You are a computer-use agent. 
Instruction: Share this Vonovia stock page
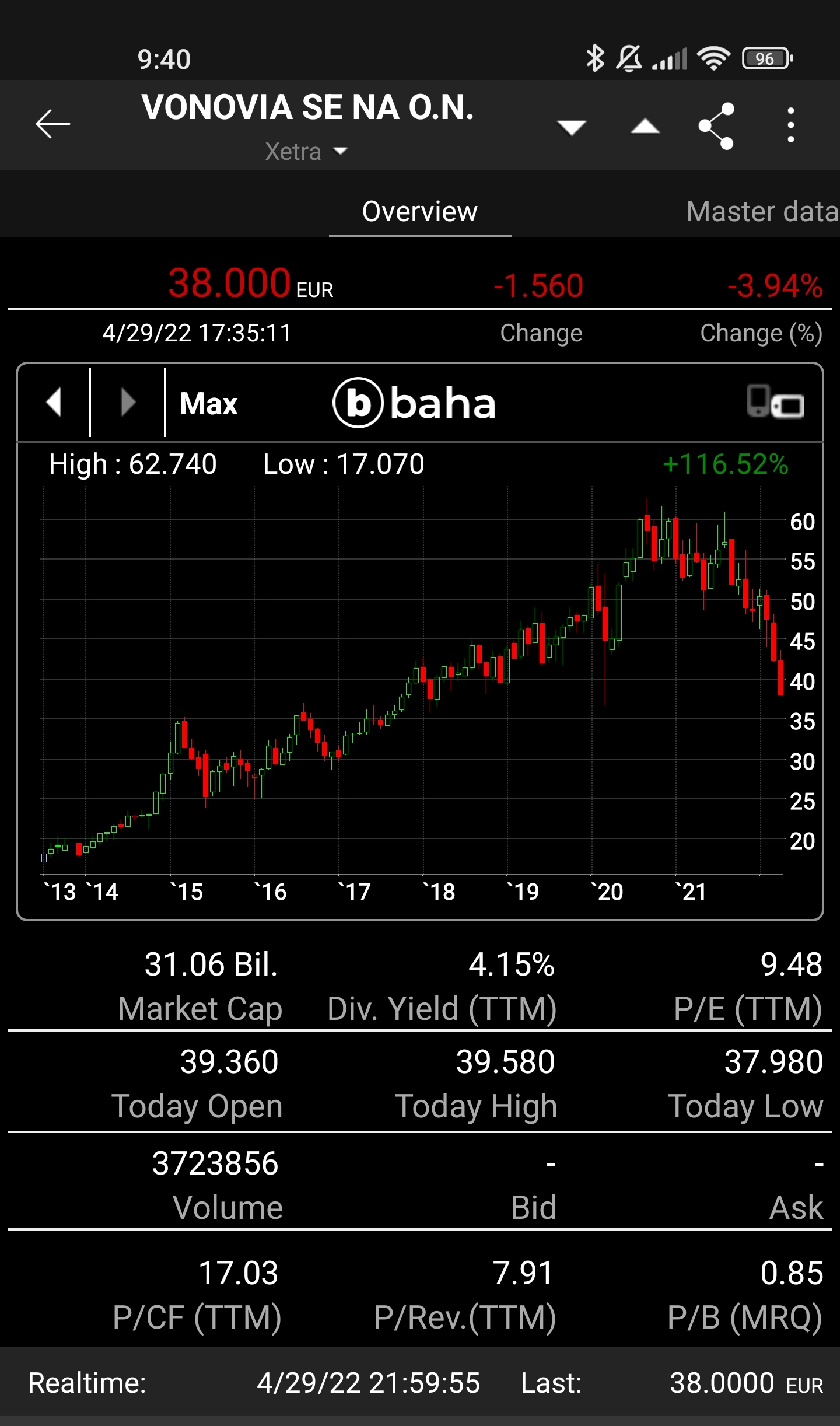point(716,126)
